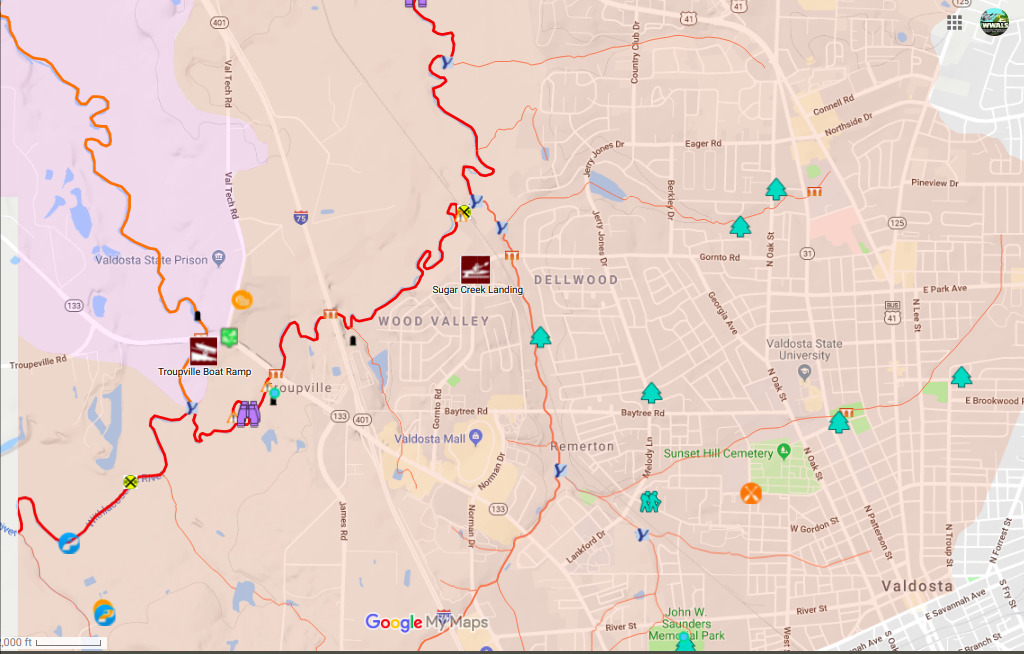Screen dimensions: 1024x654
Task: Select the teal people marker near Melody Ln
Action: pos(650,502)
